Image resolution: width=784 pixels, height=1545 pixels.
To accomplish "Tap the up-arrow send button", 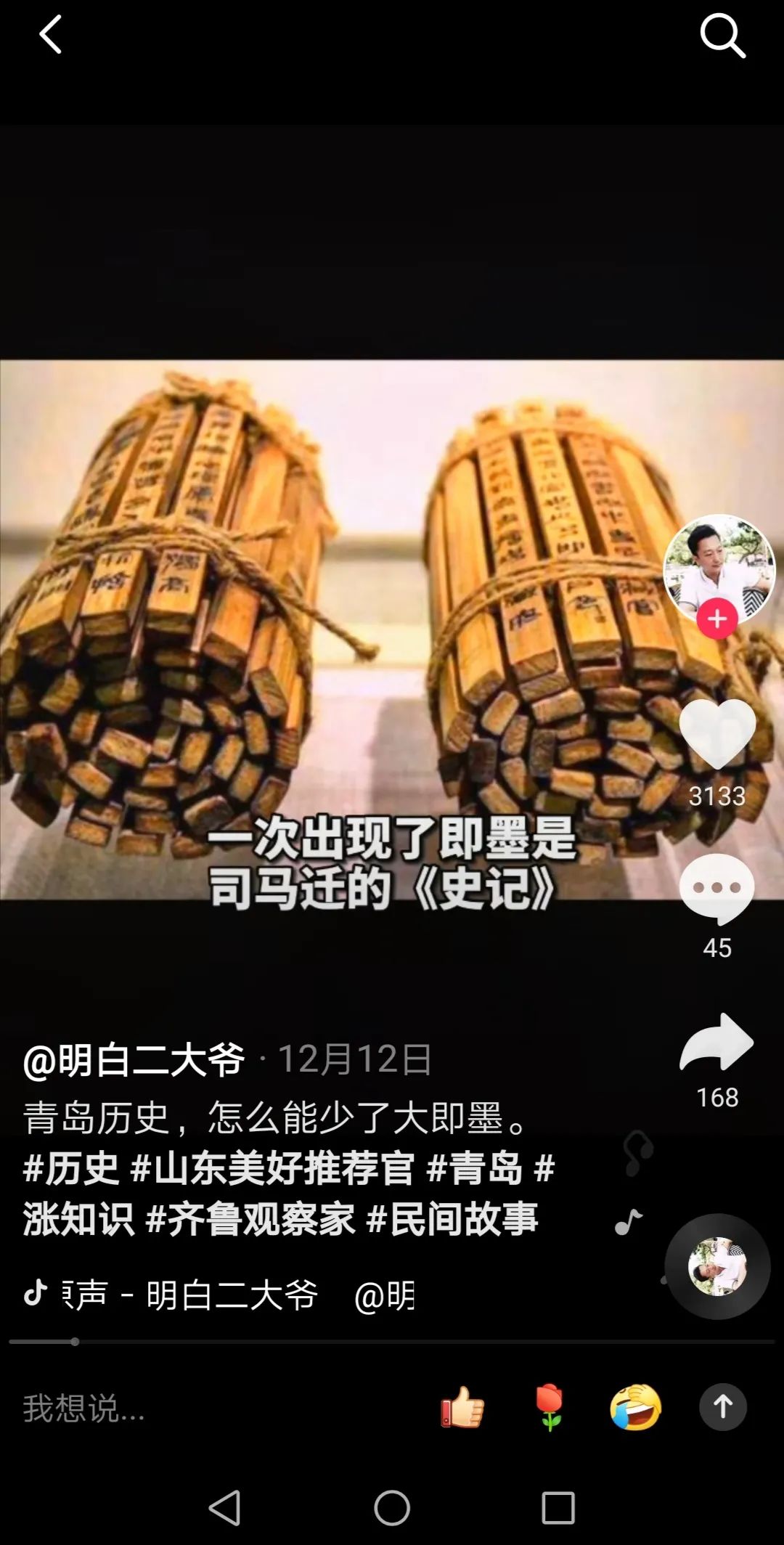I will pos(722,1407).
